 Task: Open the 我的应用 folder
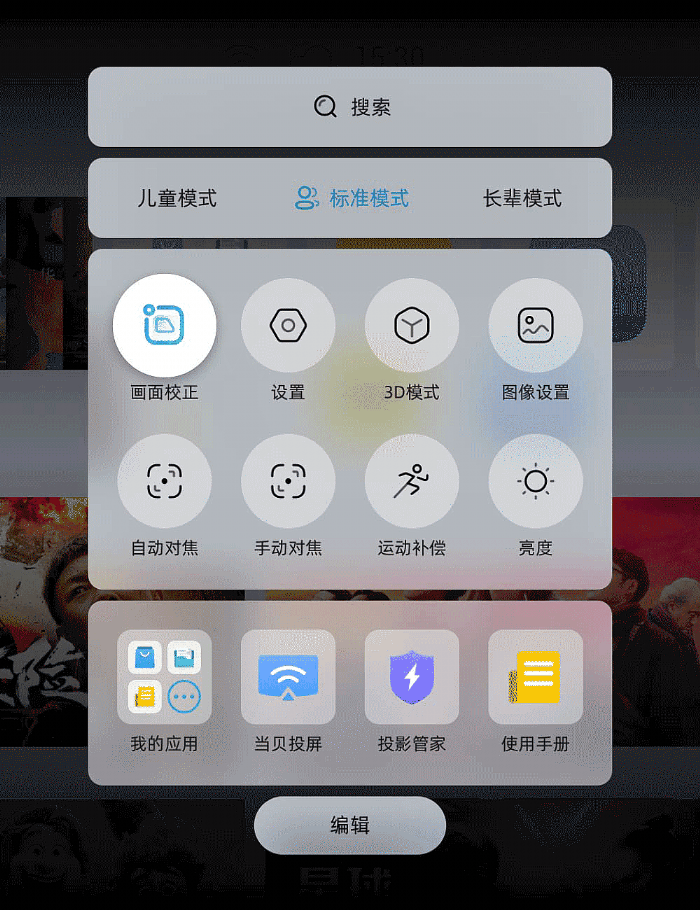coord(165,677)
